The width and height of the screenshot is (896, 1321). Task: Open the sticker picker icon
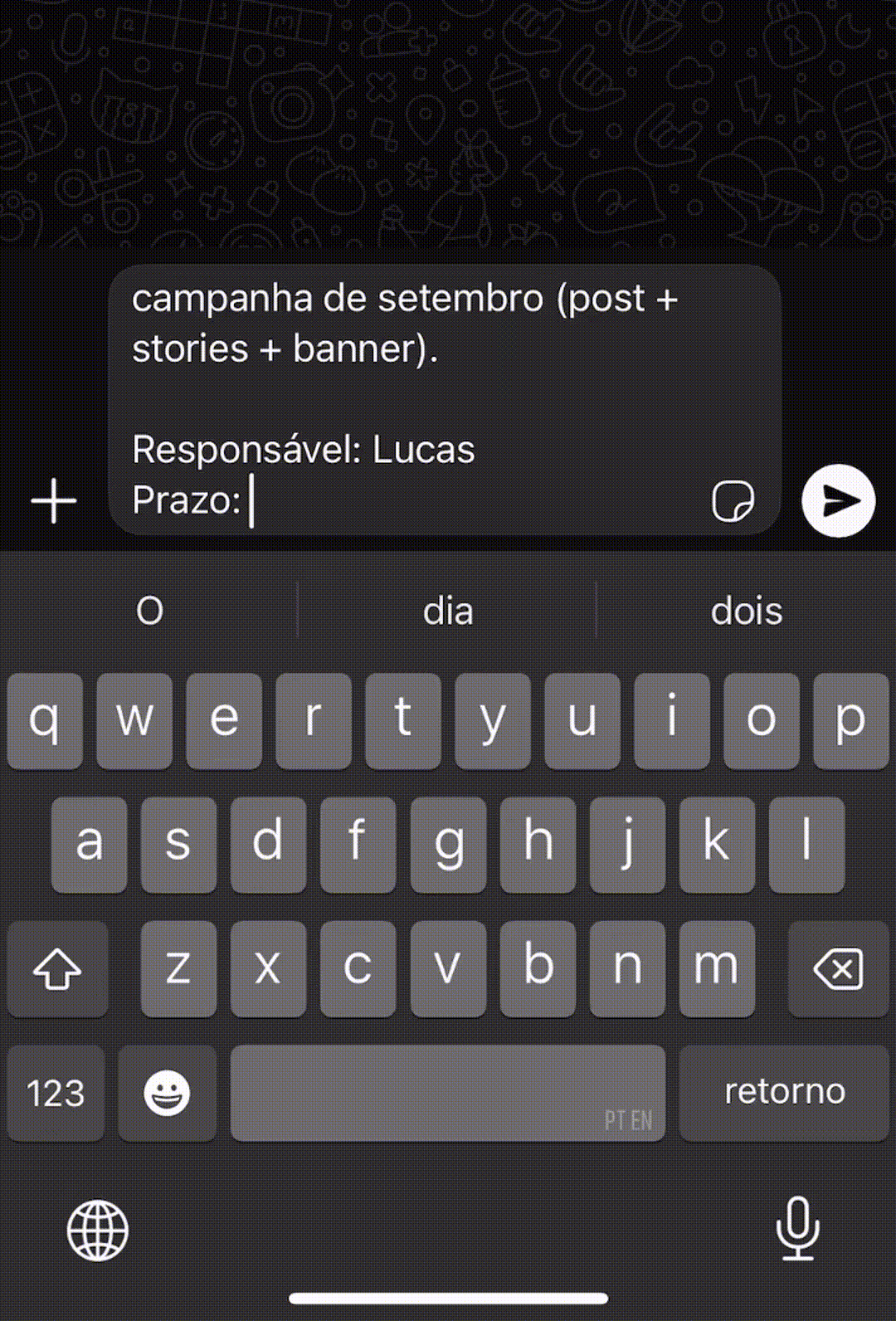[x=733, y=500]
